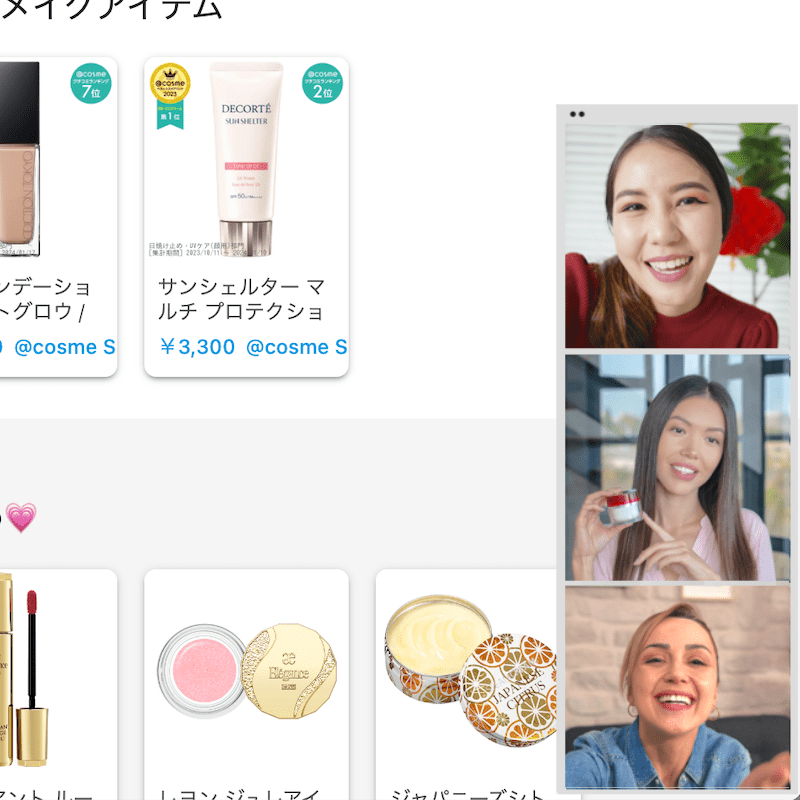This screenshot has height=800, width=800.
Task: Select the video tile of woman in denim jacket
Action: [x=677, y=687]
